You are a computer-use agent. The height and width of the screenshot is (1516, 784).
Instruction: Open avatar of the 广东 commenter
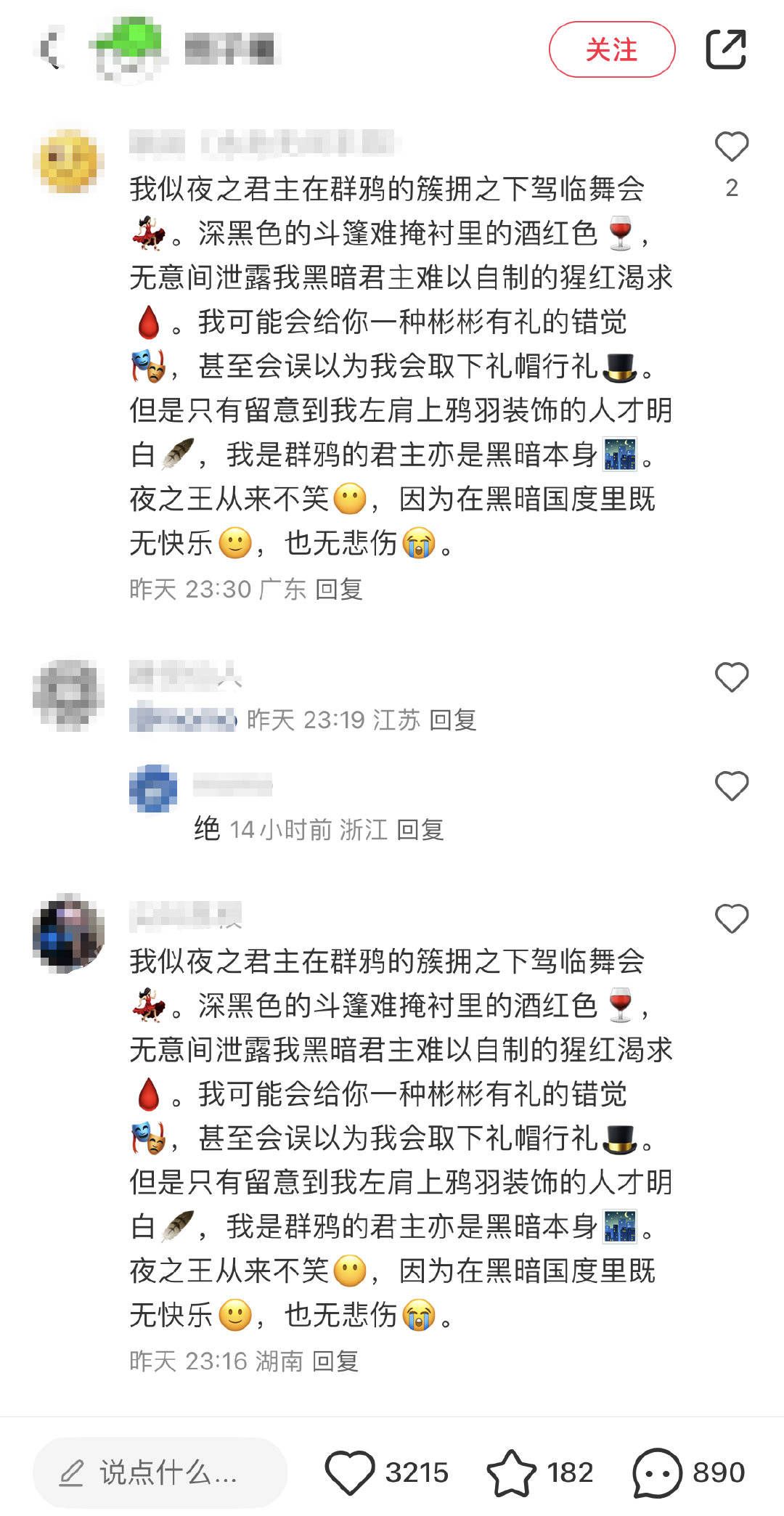pyautogui.click(x=68, y=162)
